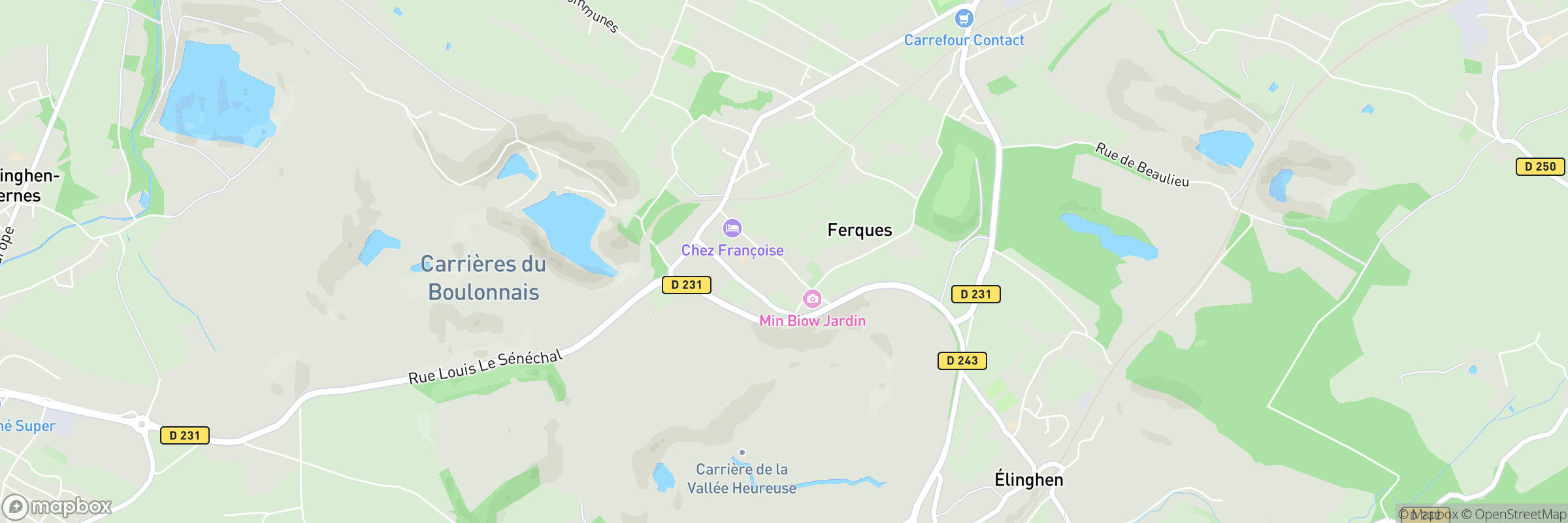The width and height of the screenshot is (1568, 523).
Task: Select the Chez Françoise lodging marker
Action: point(732,229)
